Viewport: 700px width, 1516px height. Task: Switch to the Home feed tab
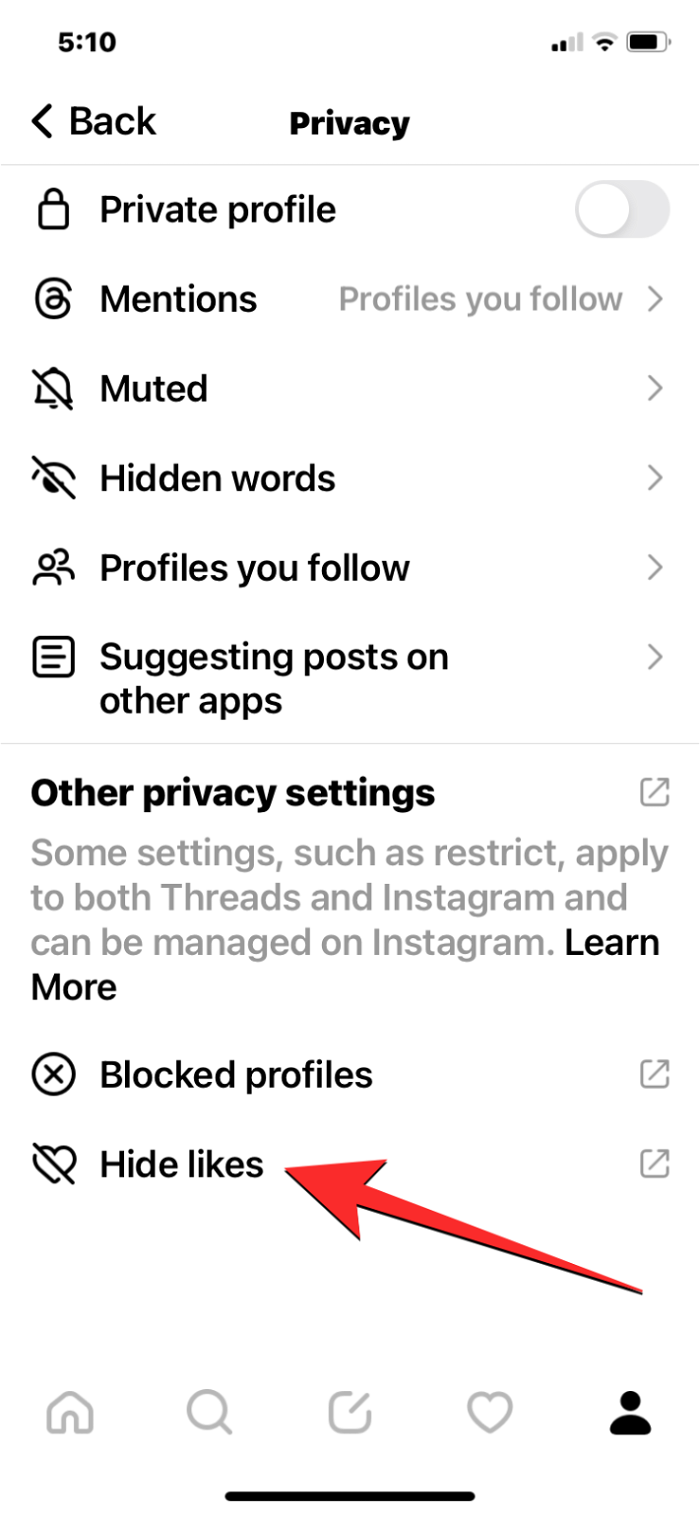point(71,1414)
